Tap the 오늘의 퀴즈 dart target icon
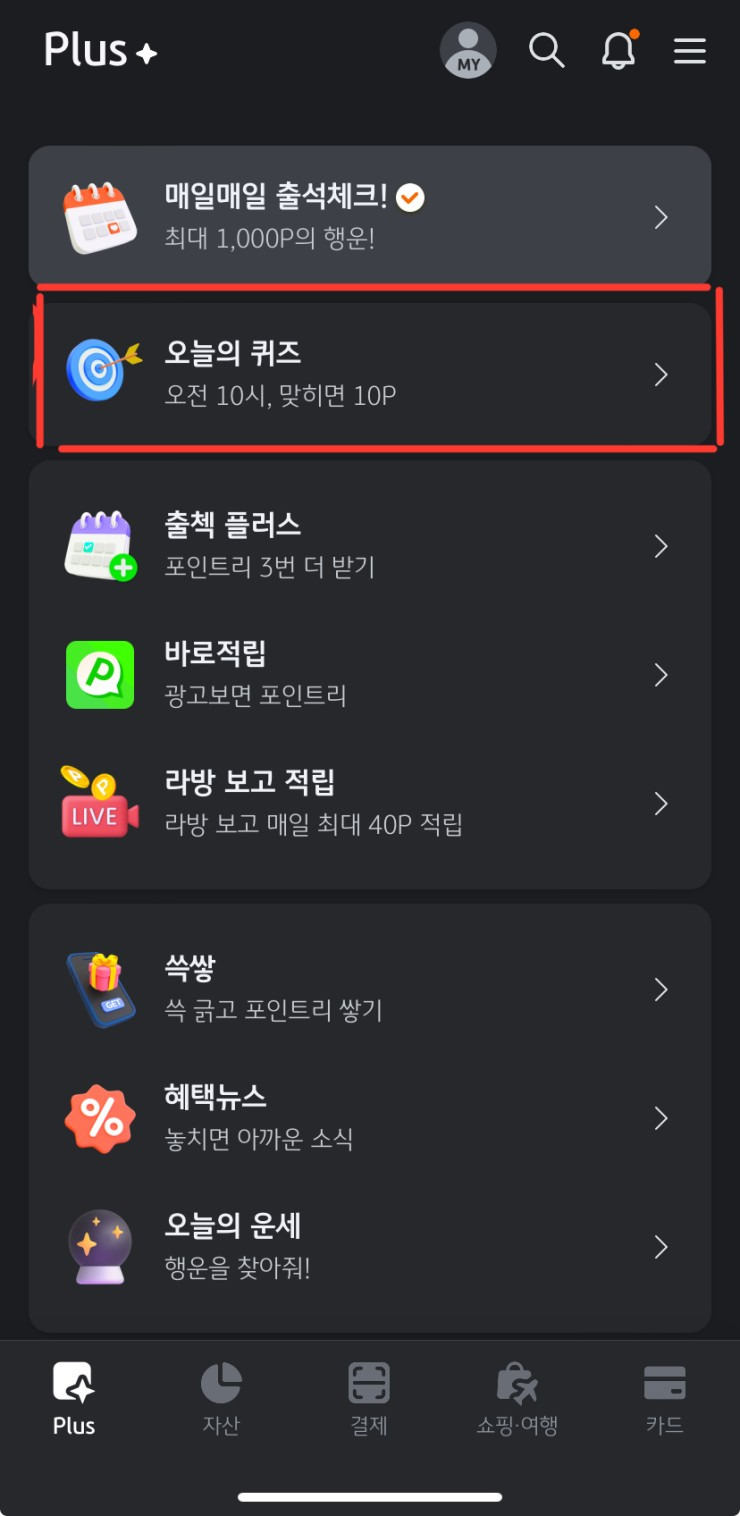The image size is (740, 1516). coord(99,374)
